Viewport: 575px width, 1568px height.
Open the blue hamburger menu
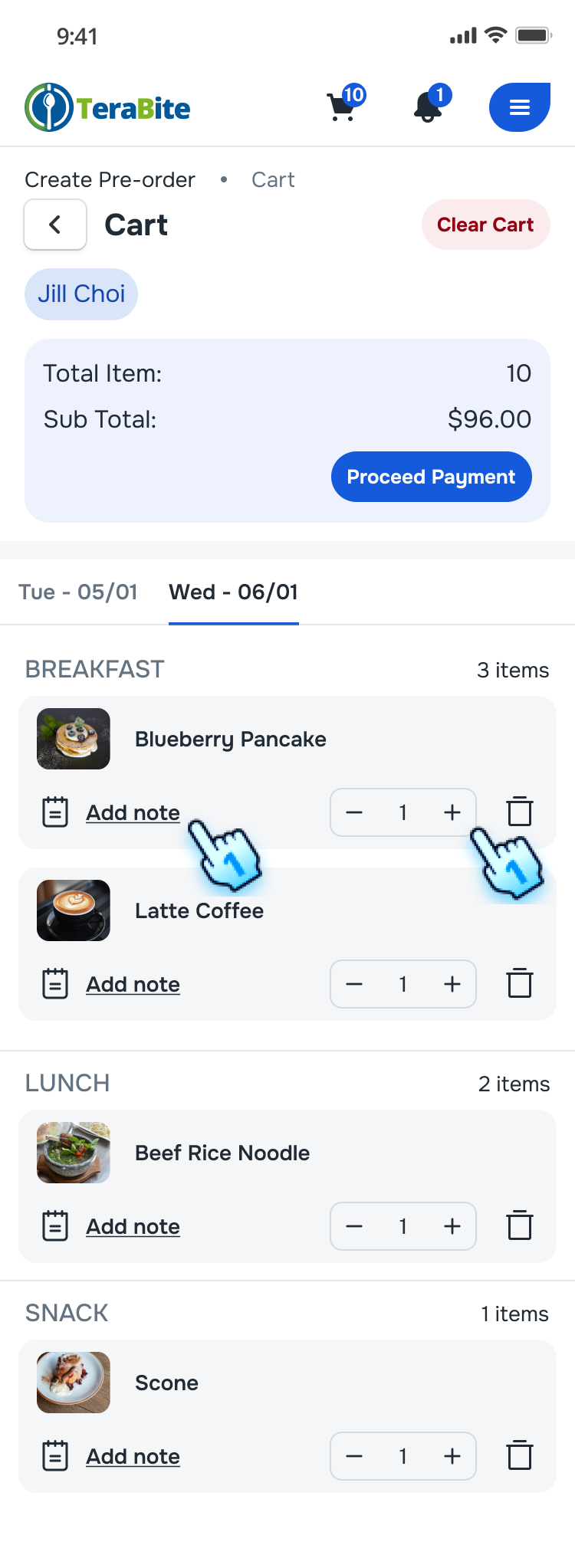tap(519, 107)
